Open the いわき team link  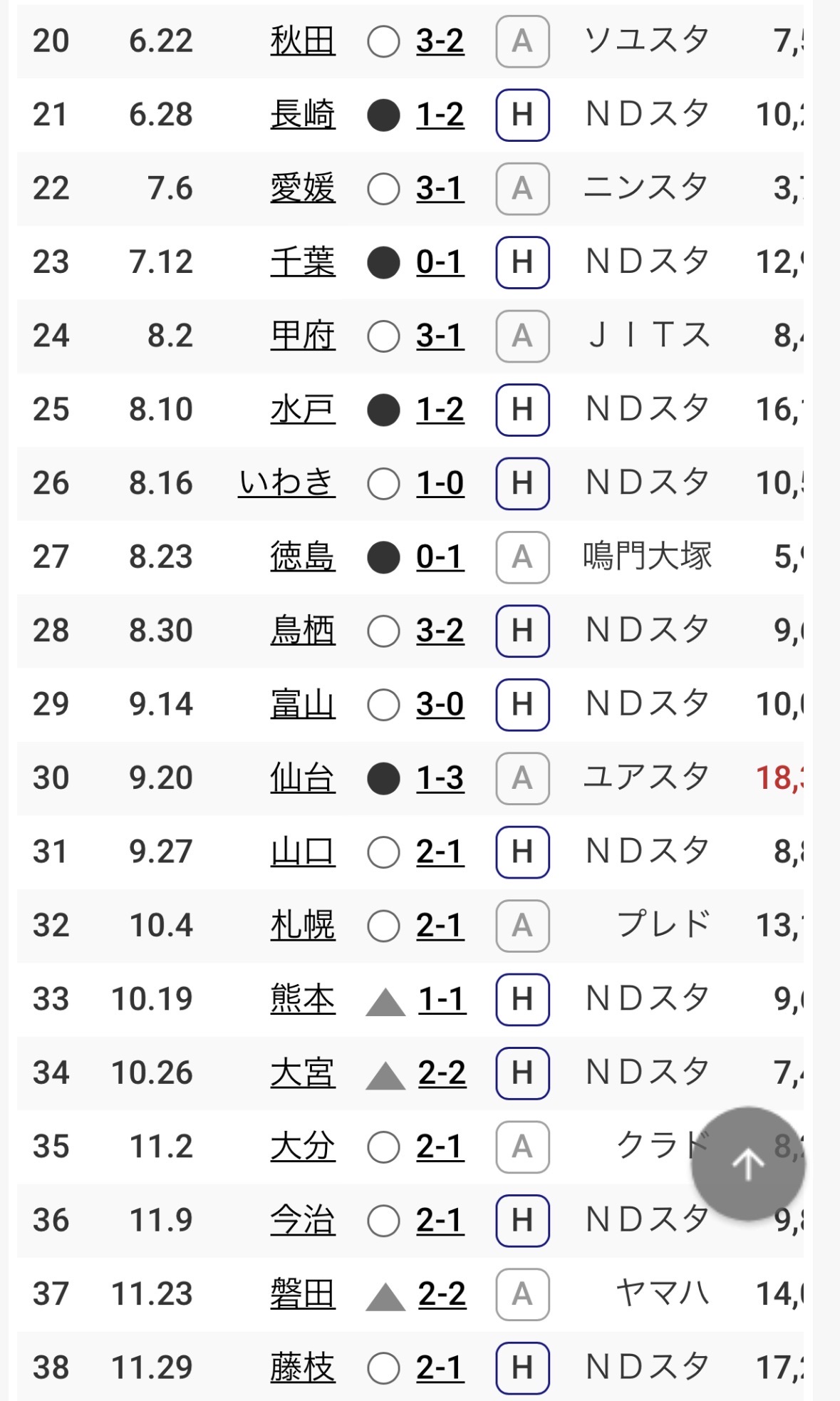pos(286,483)
